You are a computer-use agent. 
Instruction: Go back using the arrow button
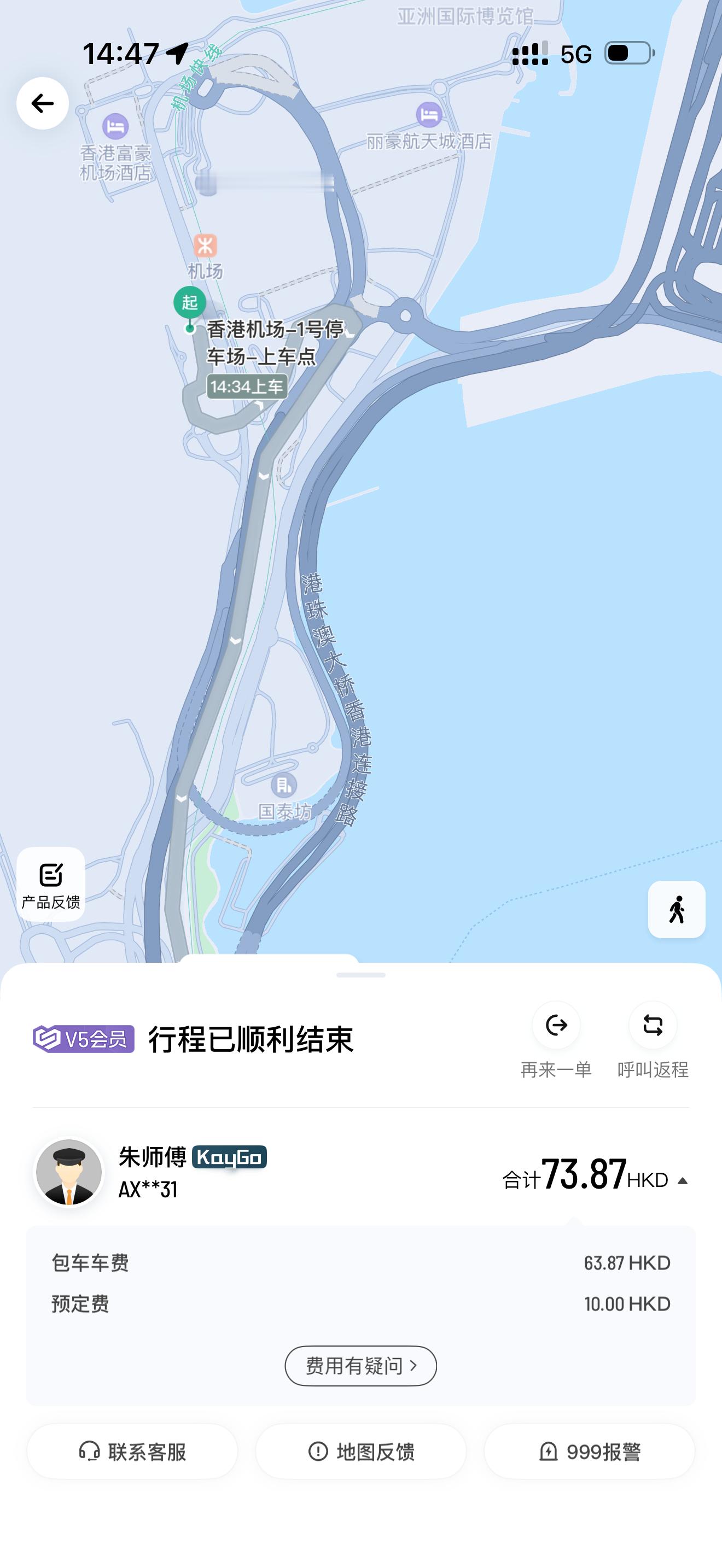[x=42, y=103]
